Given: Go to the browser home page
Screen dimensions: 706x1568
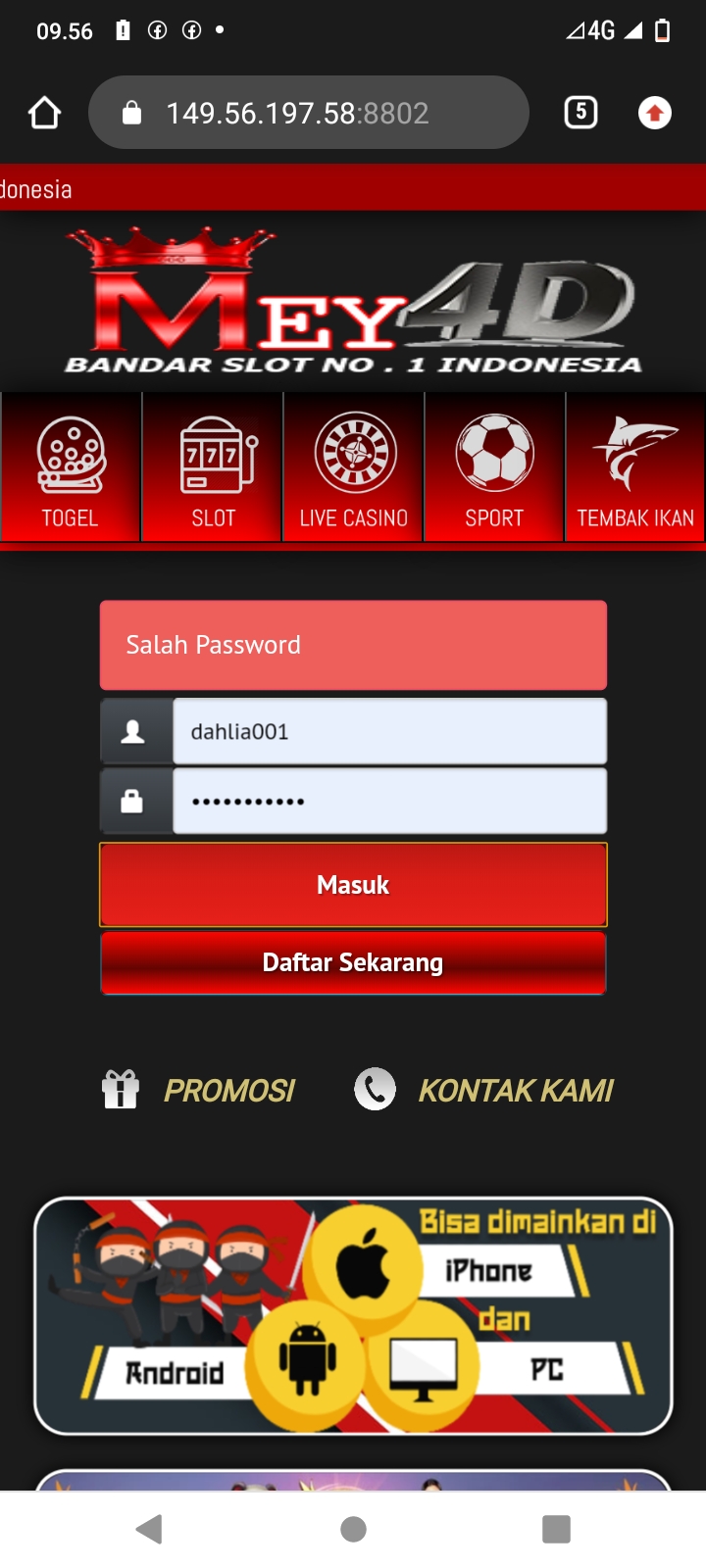Looking at the screenshot, I should pyautogui.click(x=44, y=113).
